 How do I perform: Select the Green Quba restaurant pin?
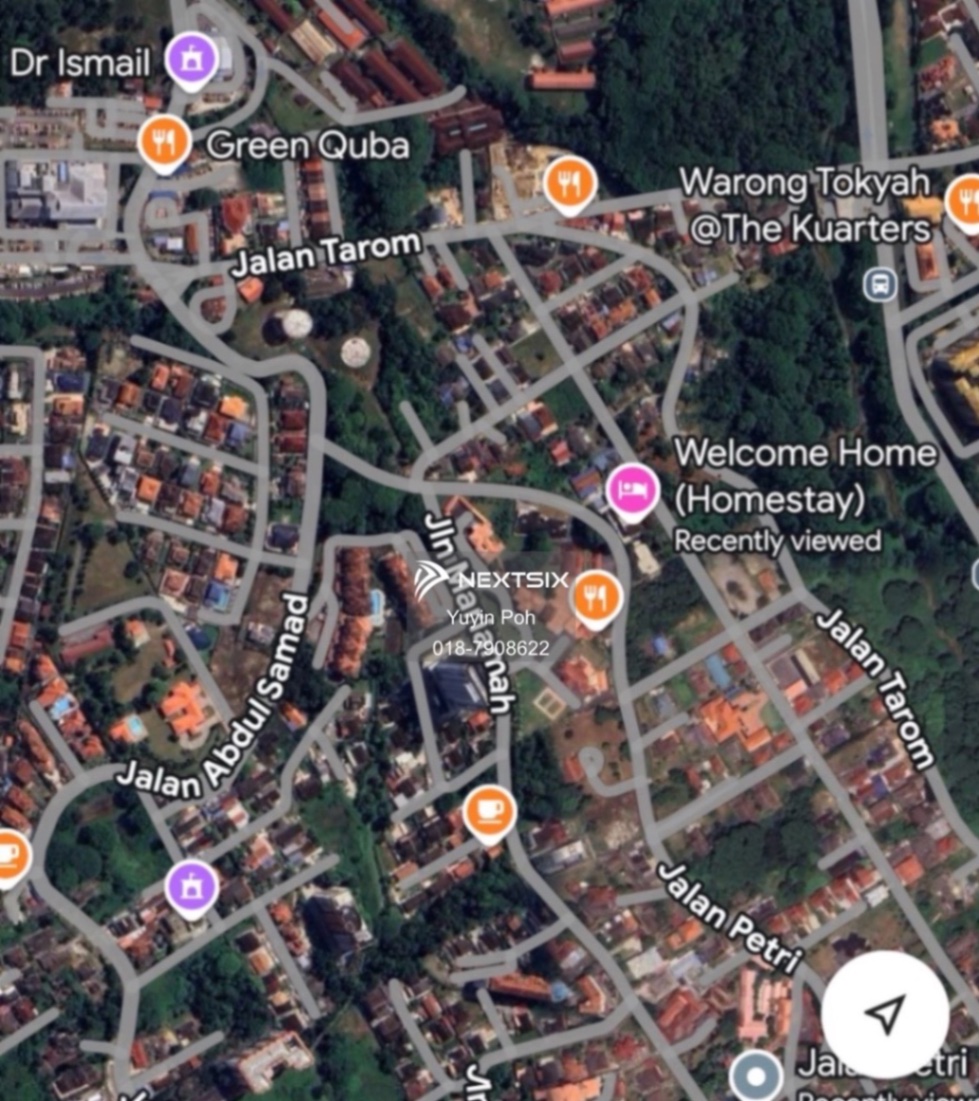166,142
